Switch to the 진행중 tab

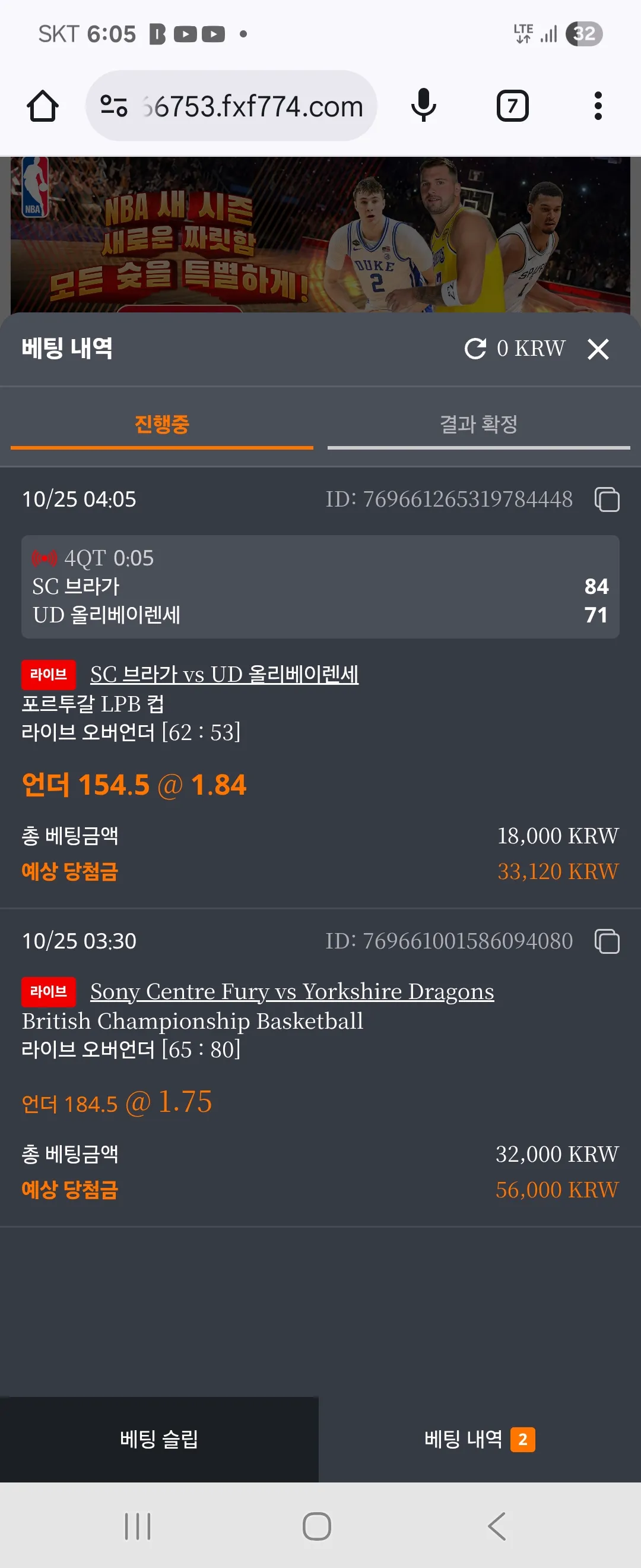point(162,425)
